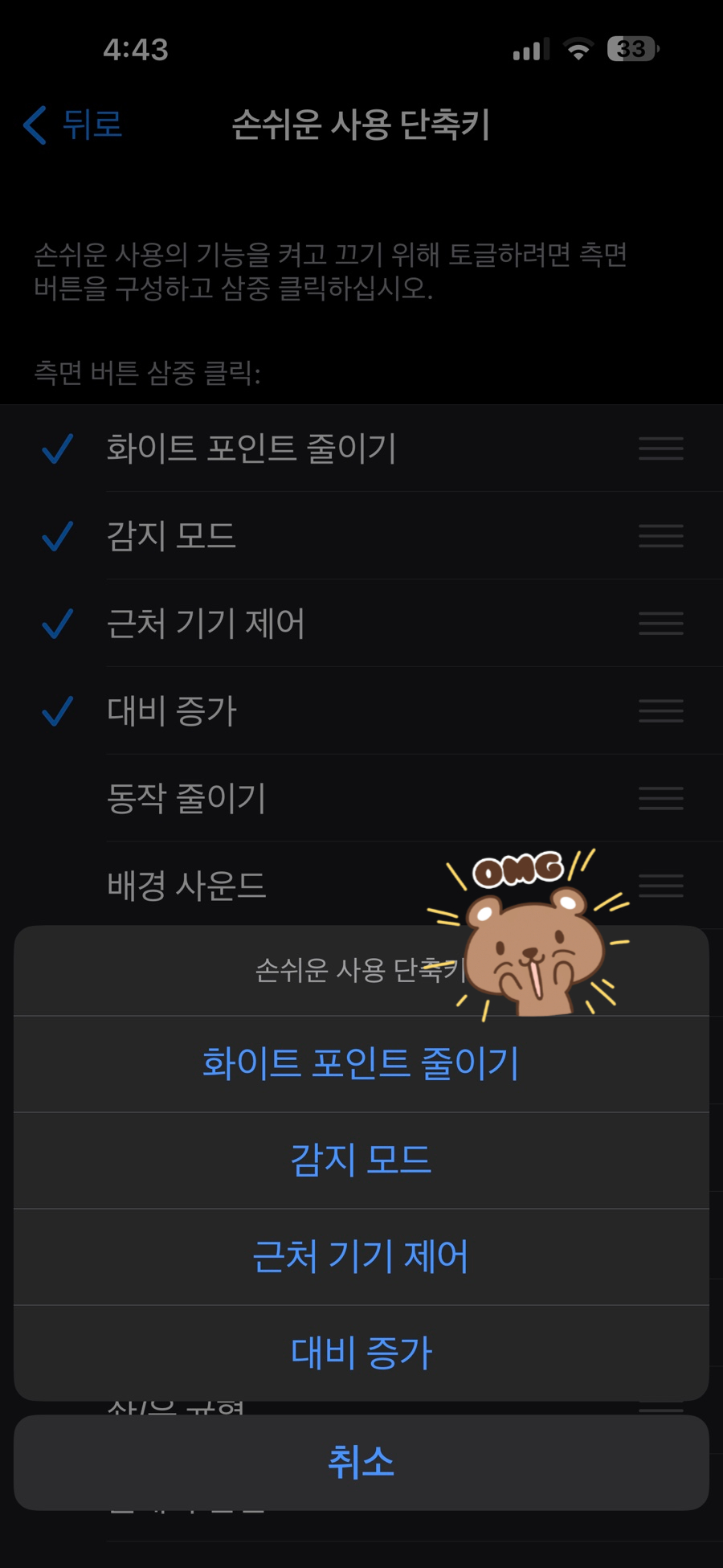Choose 감지 모드 in the shortcut sheet
Viewport: 723px width, 1568px height.
tap(361, 1161)
